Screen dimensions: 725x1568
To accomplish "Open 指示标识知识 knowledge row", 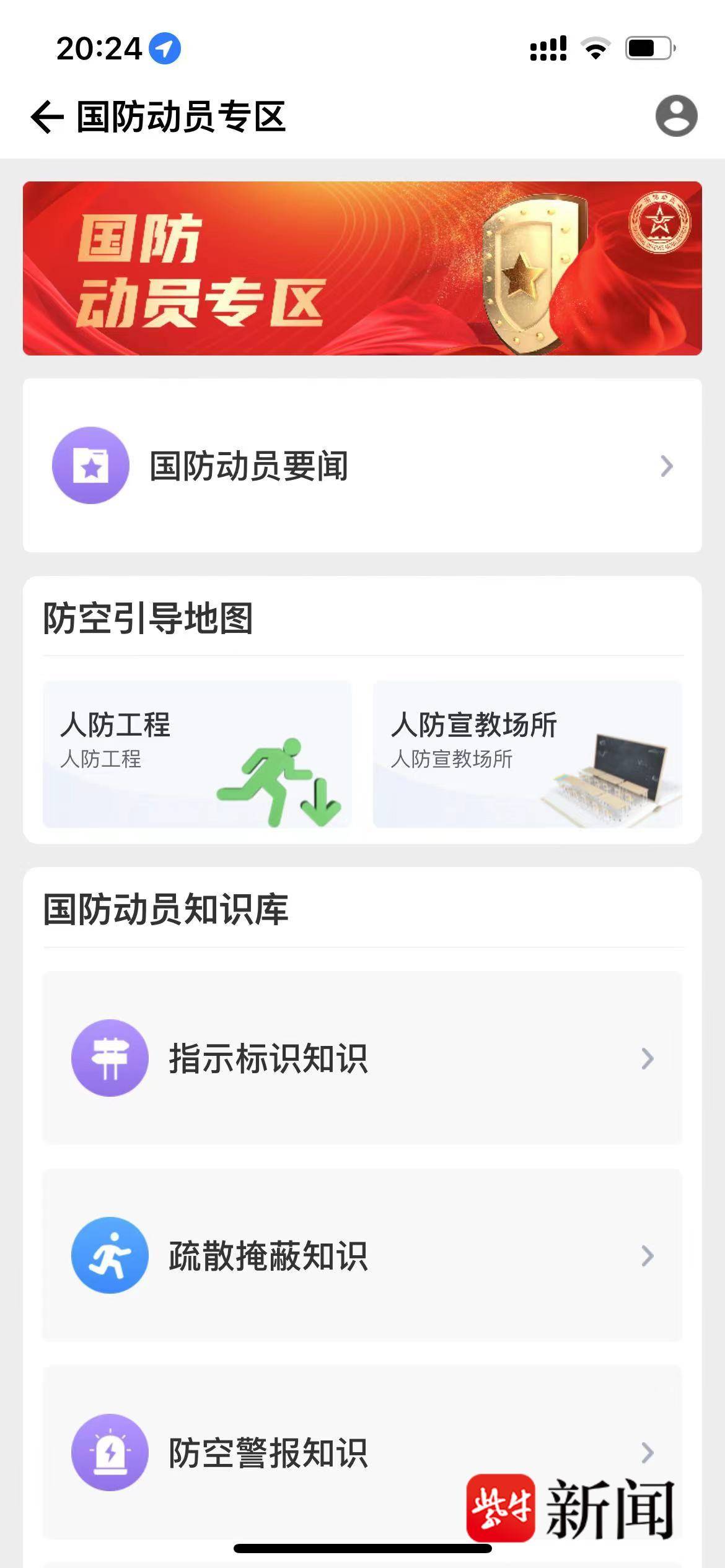I will click(362, 1058).
